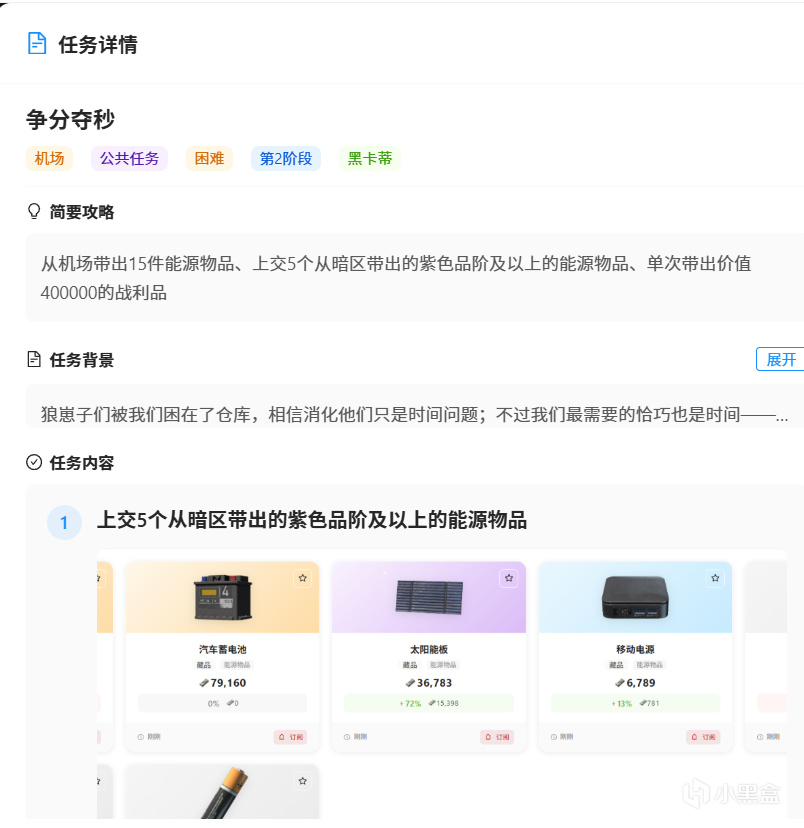Open the 太阳能板 item card
Screen dimensions: 804x828
[x=428, y=649]
